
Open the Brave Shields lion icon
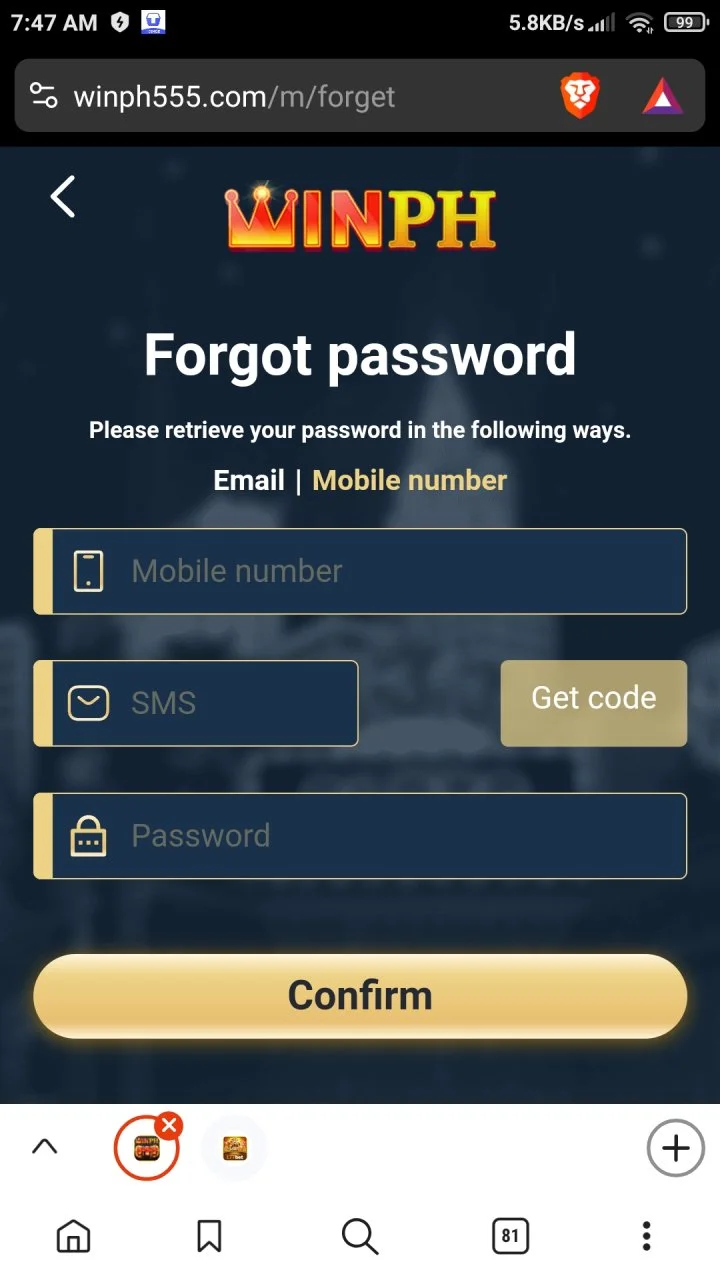tap(579, 96)
